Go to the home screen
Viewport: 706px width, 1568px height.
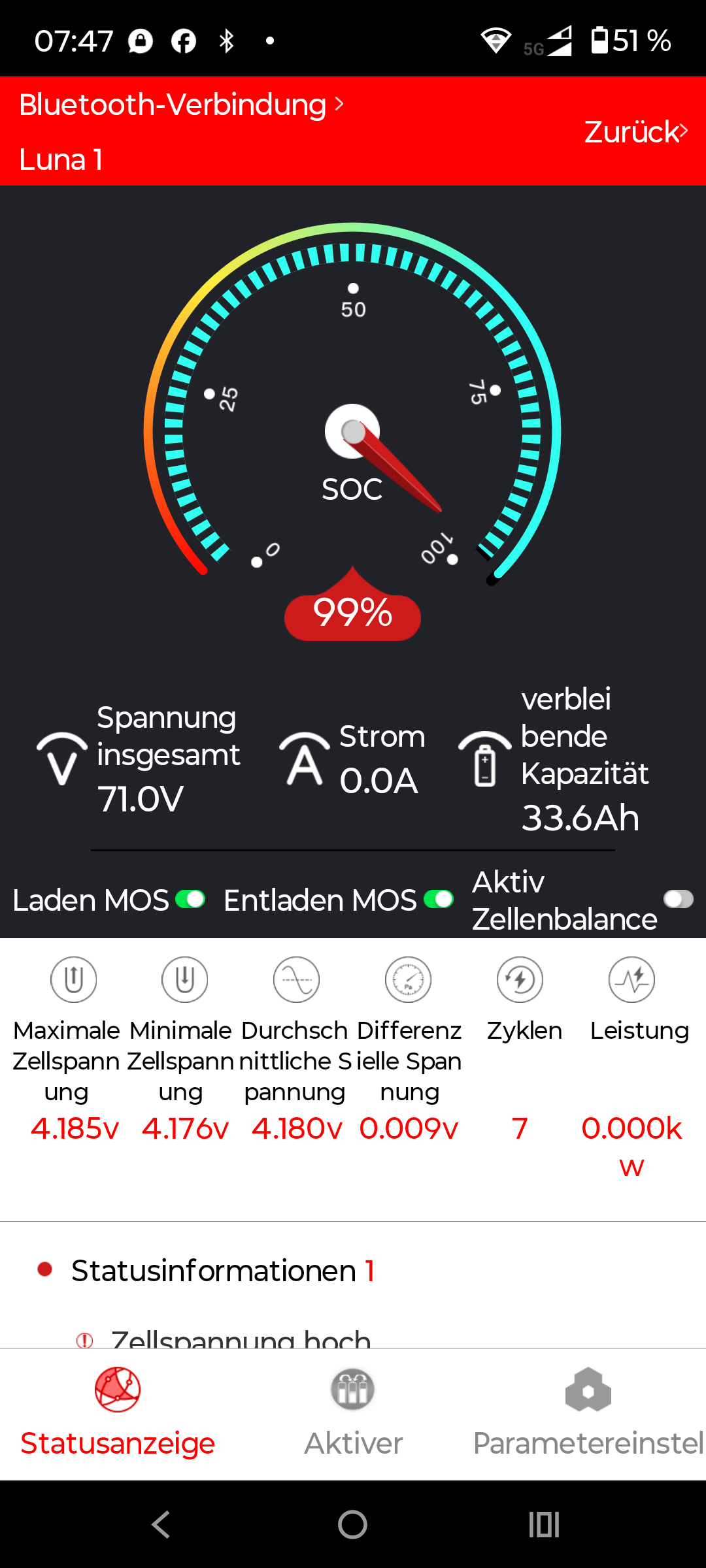pos(353,1525)
